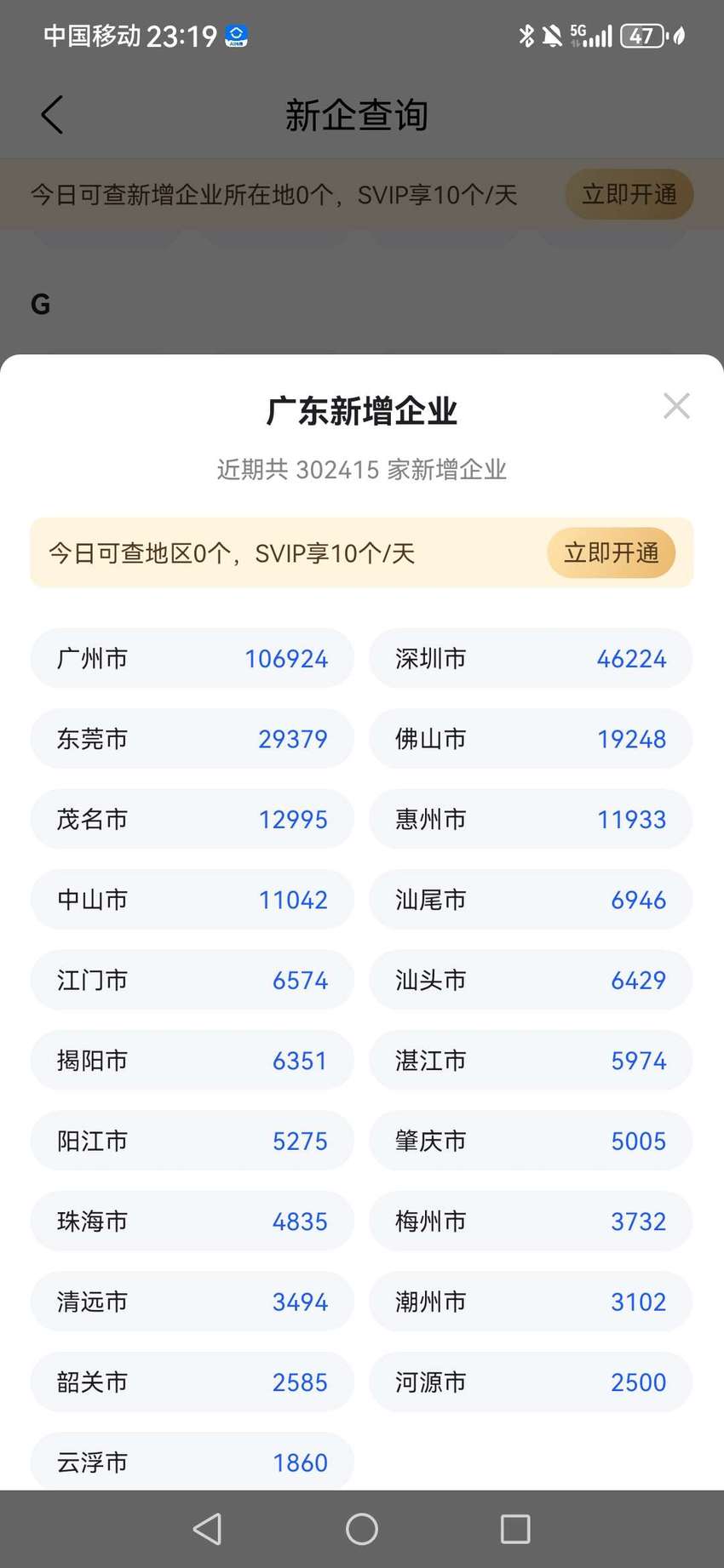The height and width of the screenshot is (1568, 724).
Task: Open 茂名市 new companies
Action: (192, 819)
